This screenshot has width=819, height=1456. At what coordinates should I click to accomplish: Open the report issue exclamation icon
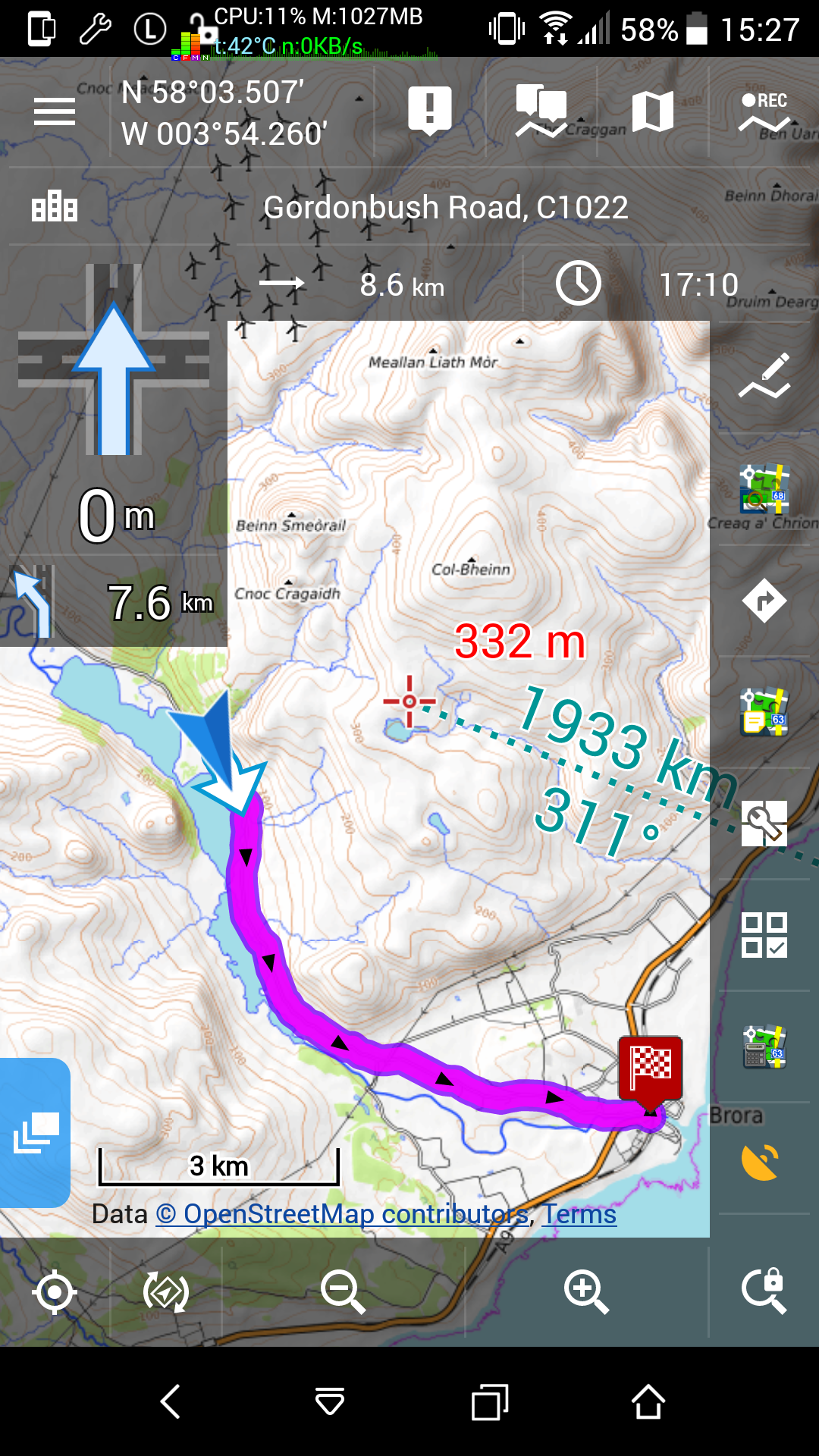430,111
